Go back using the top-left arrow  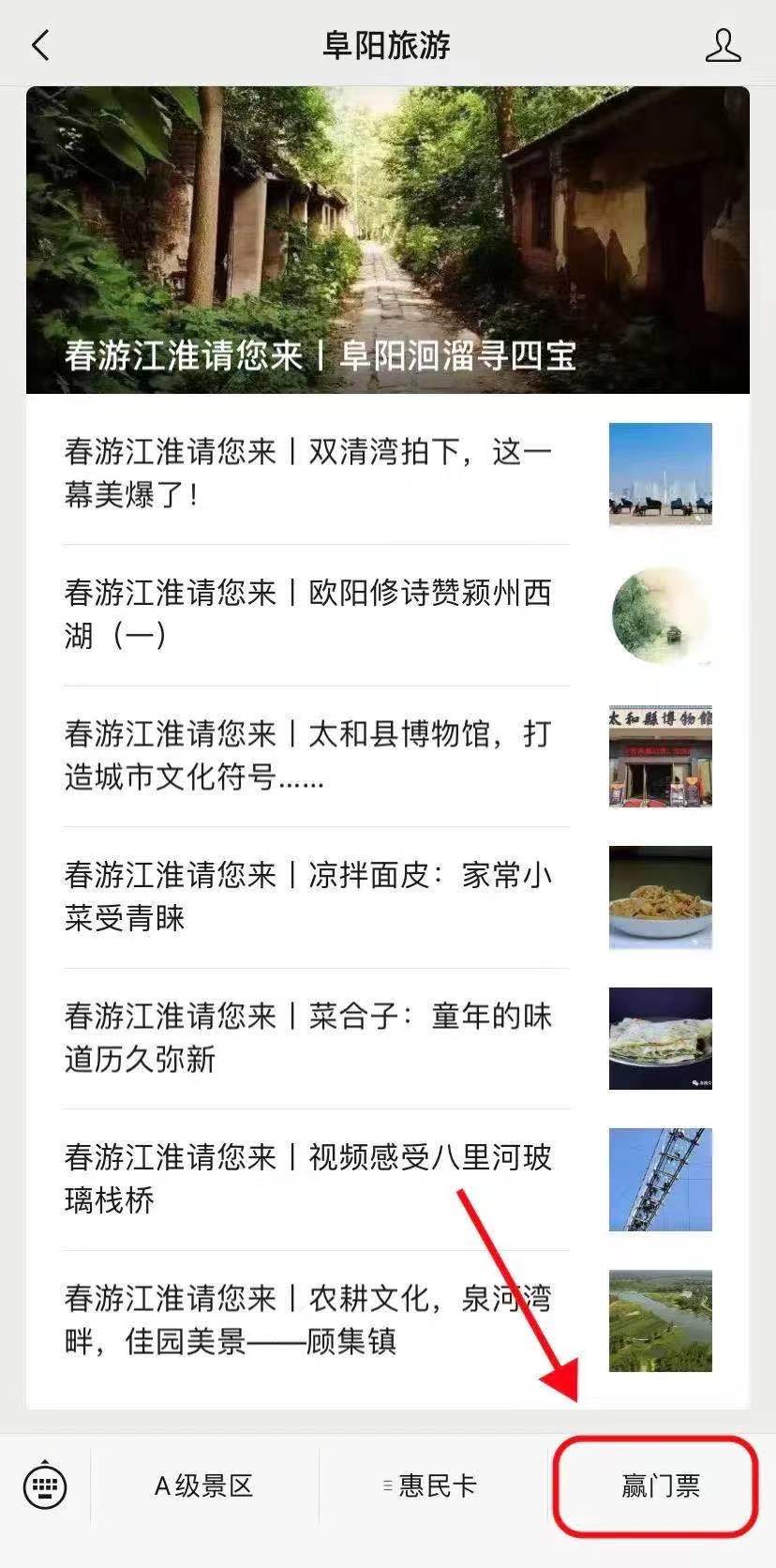(x=40, y=45)
